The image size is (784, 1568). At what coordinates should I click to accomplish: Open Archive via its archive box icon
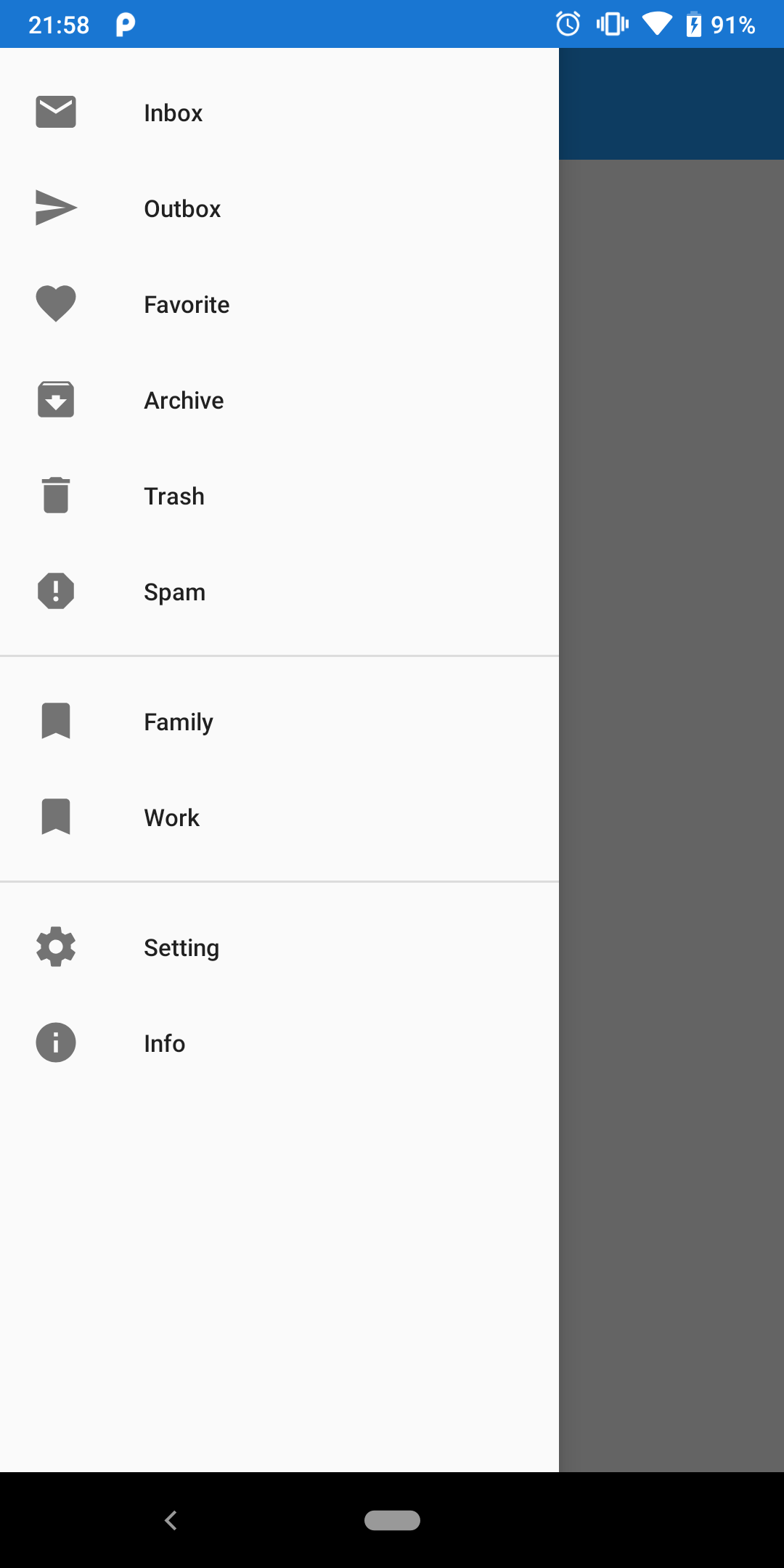tap(55, 399)
